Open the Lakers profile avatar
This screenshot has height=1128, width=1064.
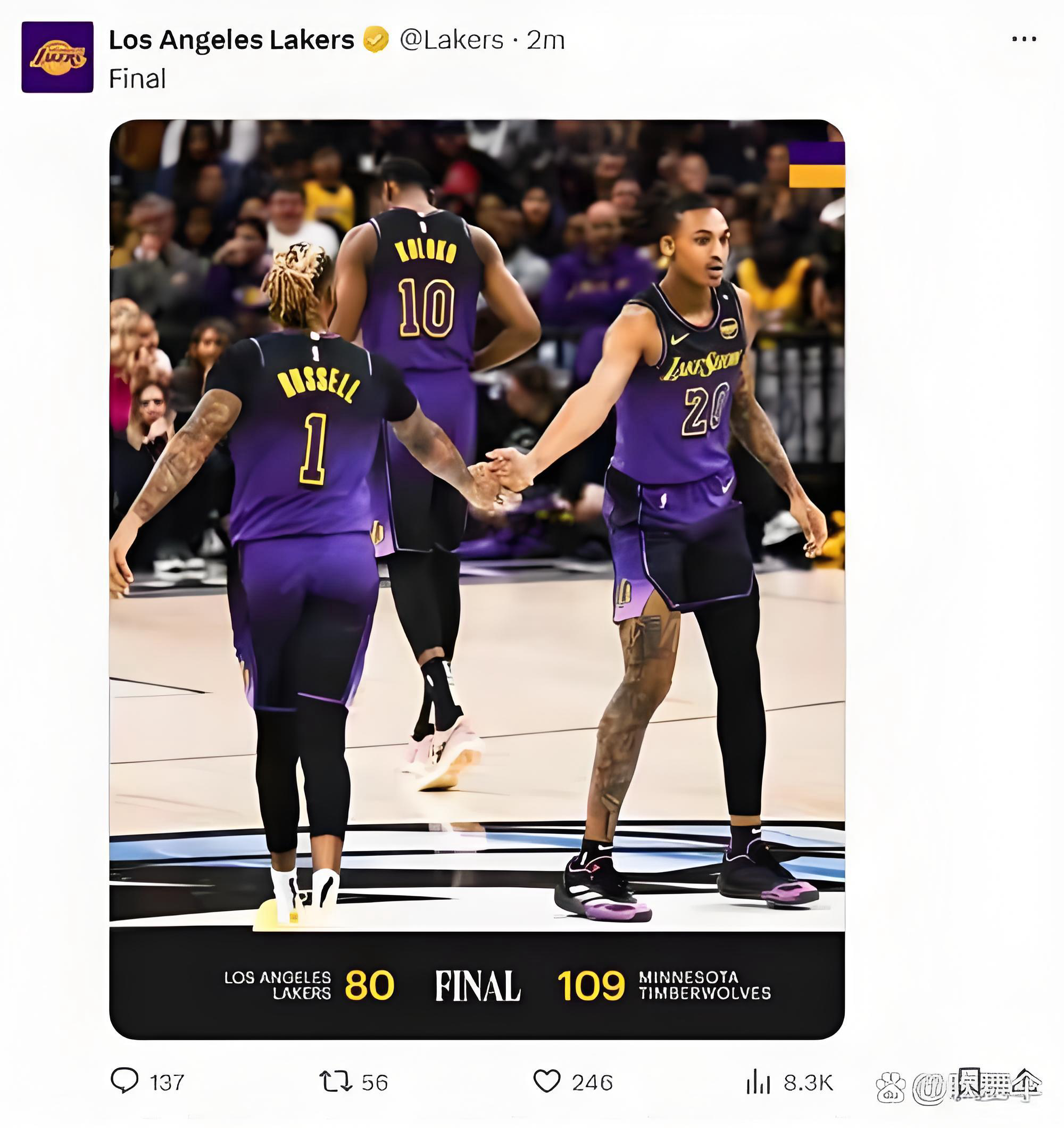[57, 57]
